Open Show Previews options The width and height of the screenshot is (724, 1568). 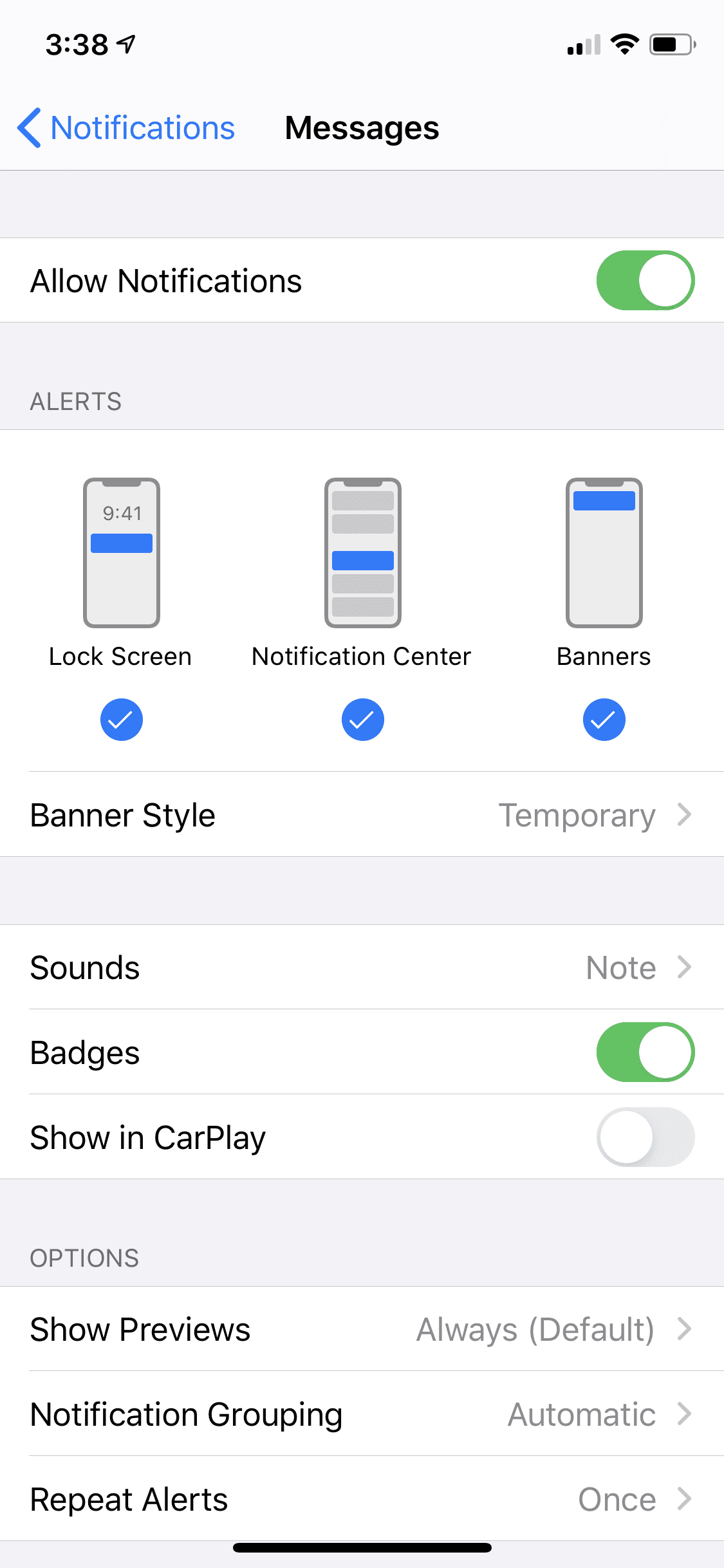click(x=362, y=1329)
